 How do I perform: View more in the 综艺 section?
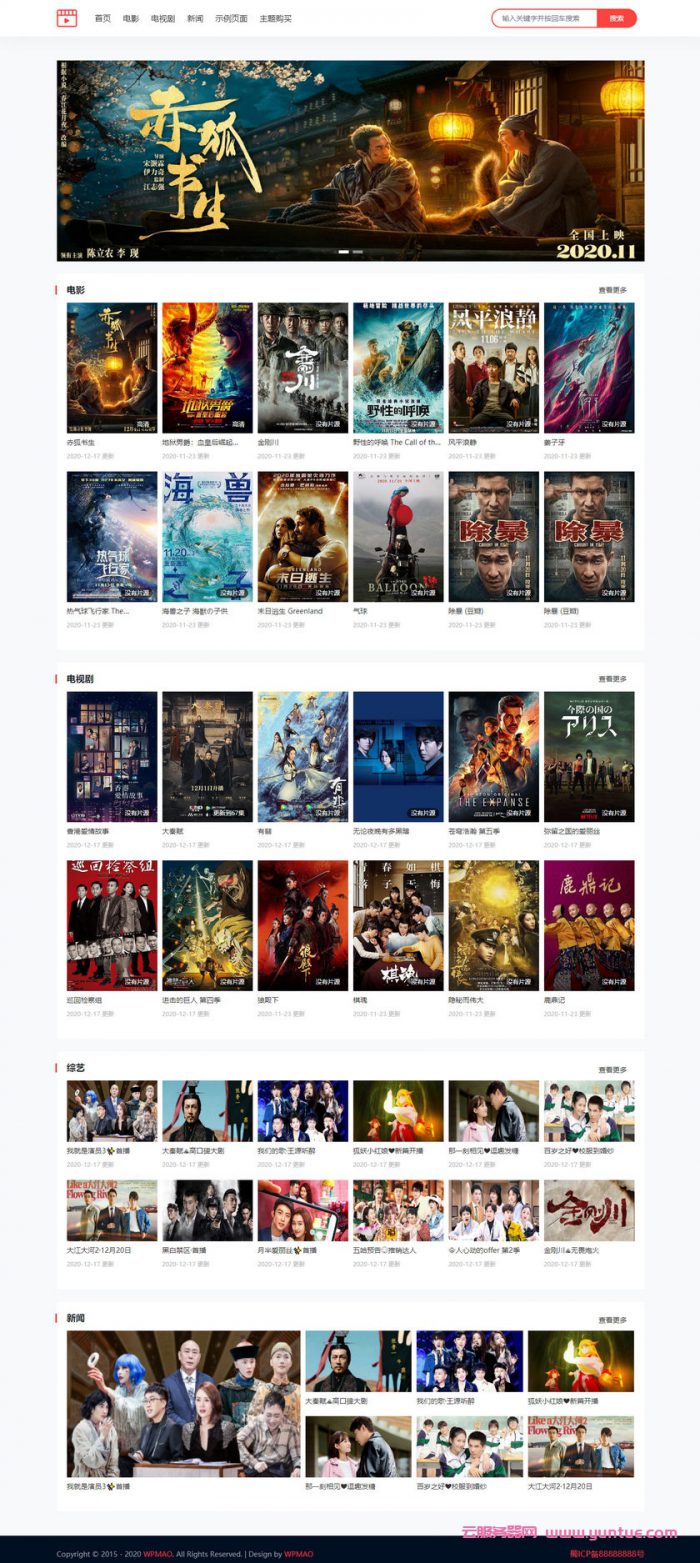pyautogui.click(x=612, y=1069)
